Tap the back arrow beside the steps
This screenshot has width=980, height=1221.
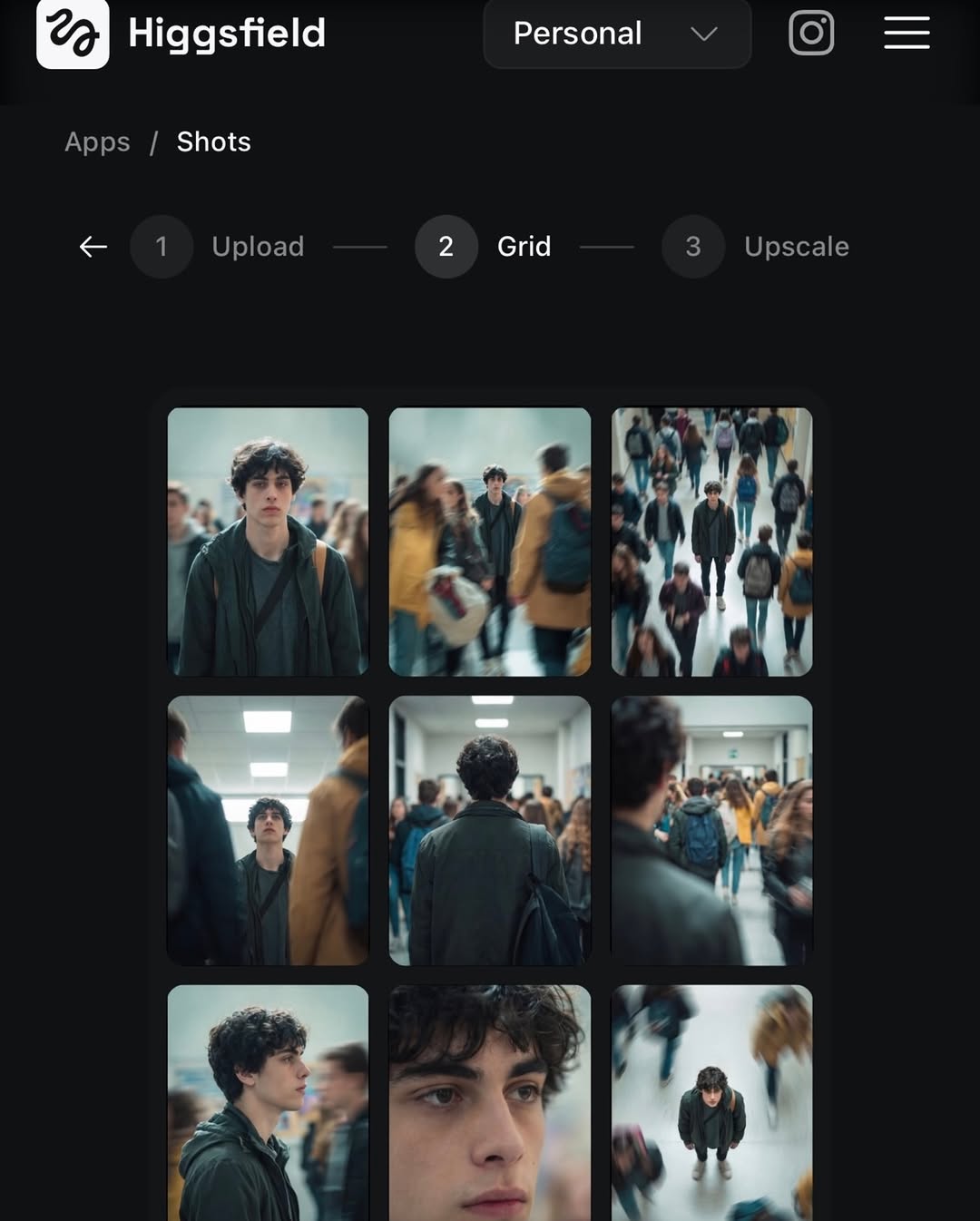click(93, 247)
